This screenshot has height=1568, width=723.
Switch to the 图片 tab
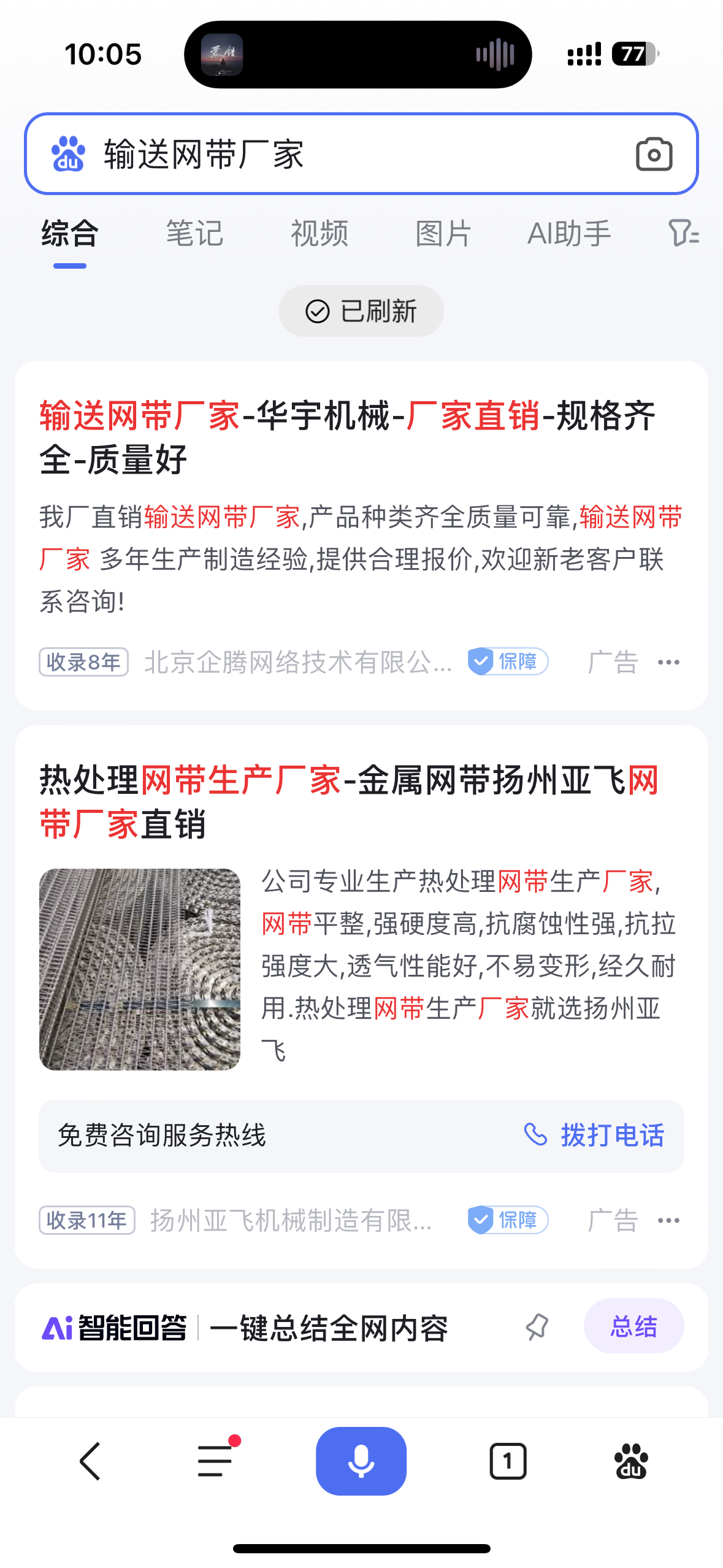click(x=443, y=234)
